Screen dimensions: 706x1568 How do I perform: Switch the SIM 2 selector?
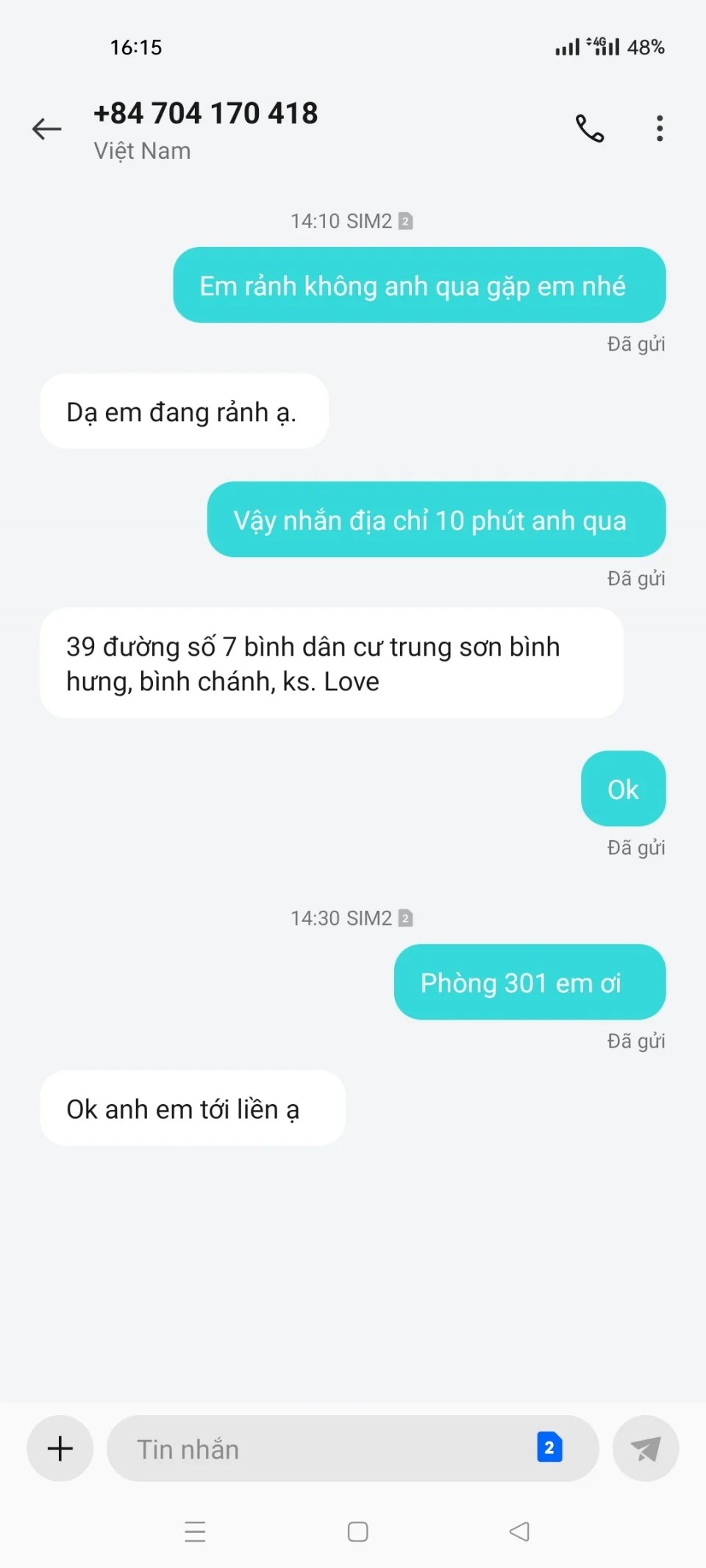pyautogui.click(x=549, y=1447)
